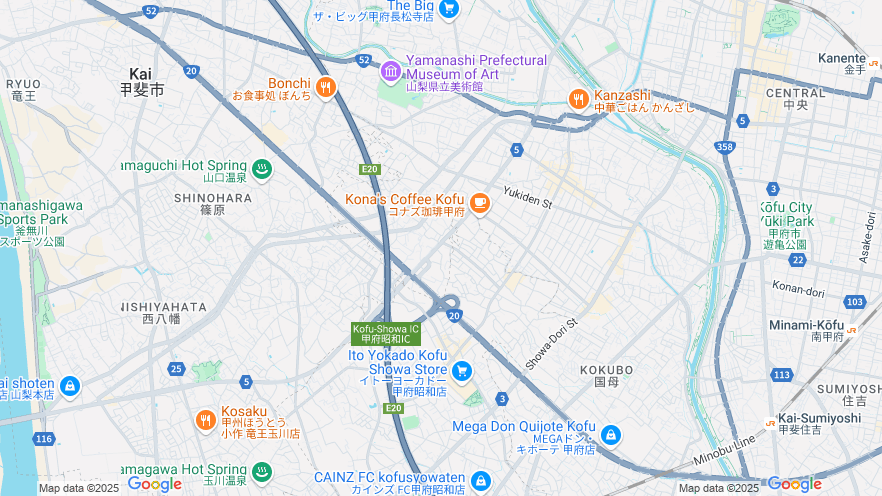Open The Big store marker
This screenshot has height=496, width=882.
(448, 8)
